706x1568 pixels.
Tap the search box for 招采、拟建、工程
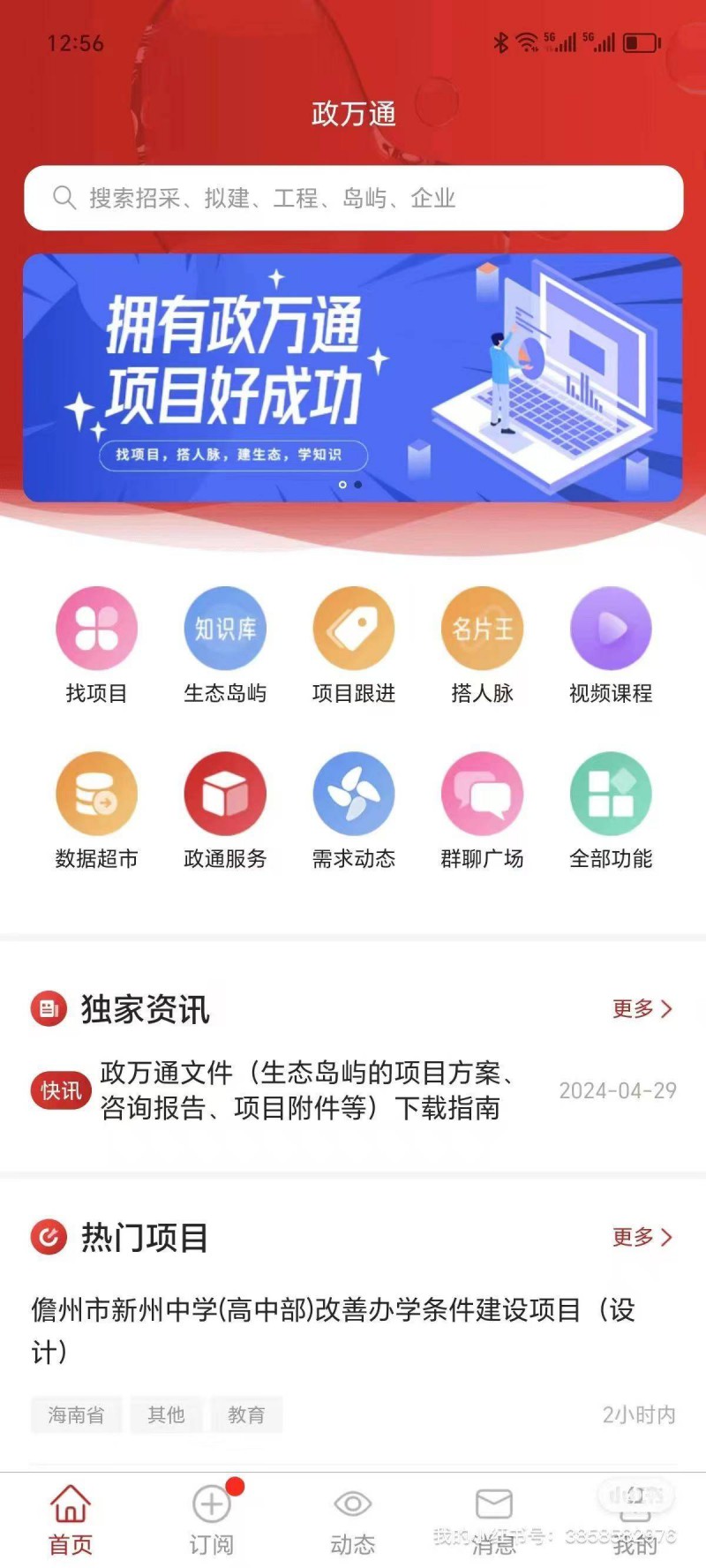[353, 198]
